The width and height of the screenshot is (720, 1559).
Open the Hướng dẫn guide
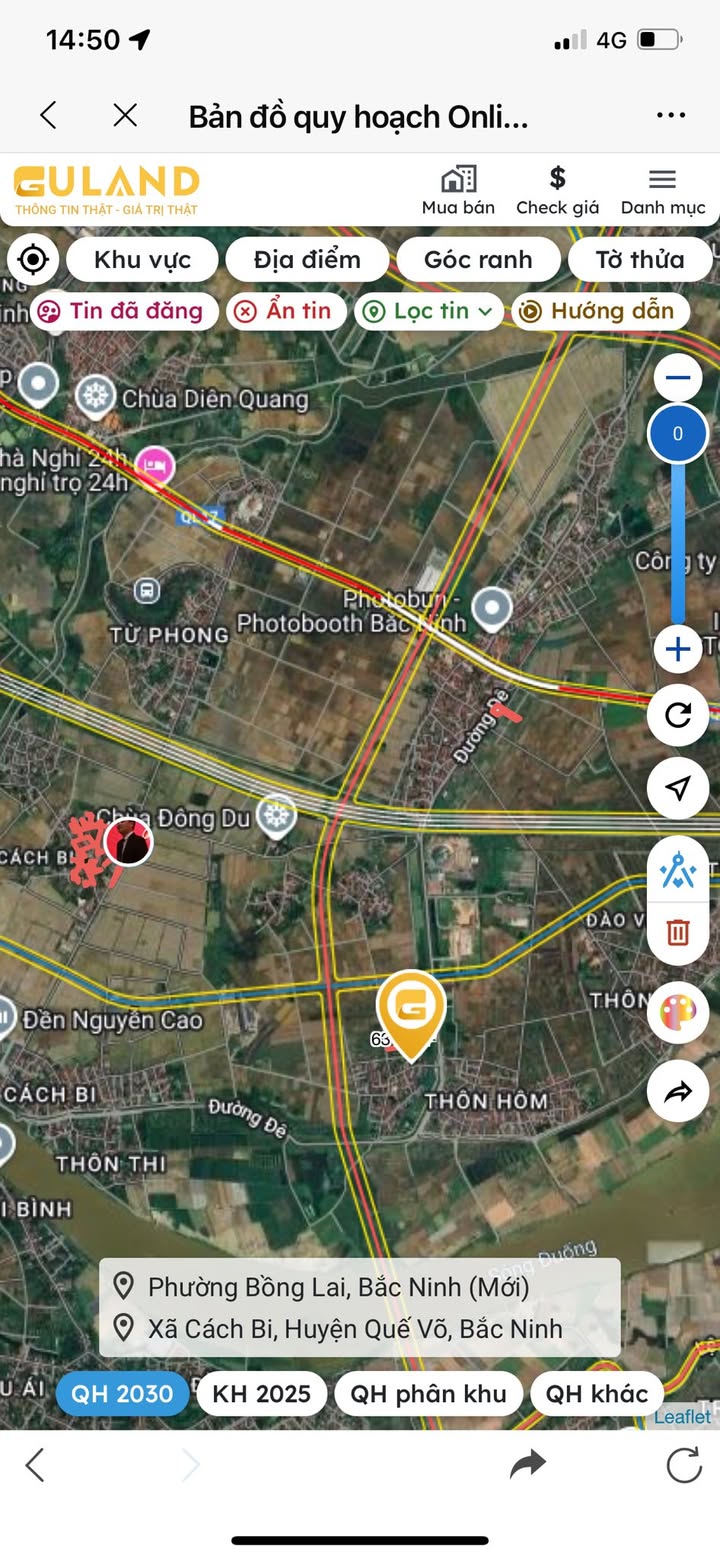pyautogui.click(x=600, y=311)
